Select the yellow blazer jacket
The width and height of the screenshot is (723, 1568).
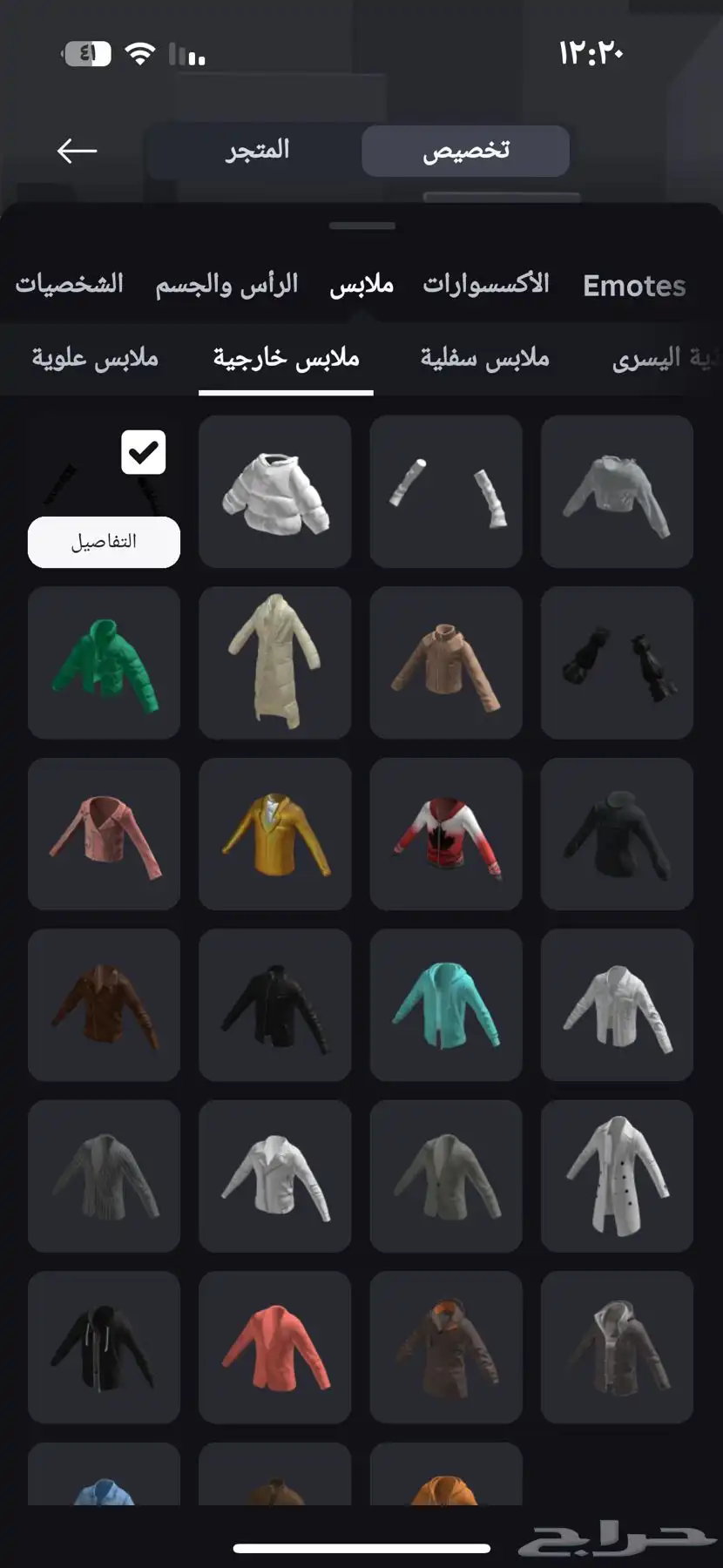(275, 834)
